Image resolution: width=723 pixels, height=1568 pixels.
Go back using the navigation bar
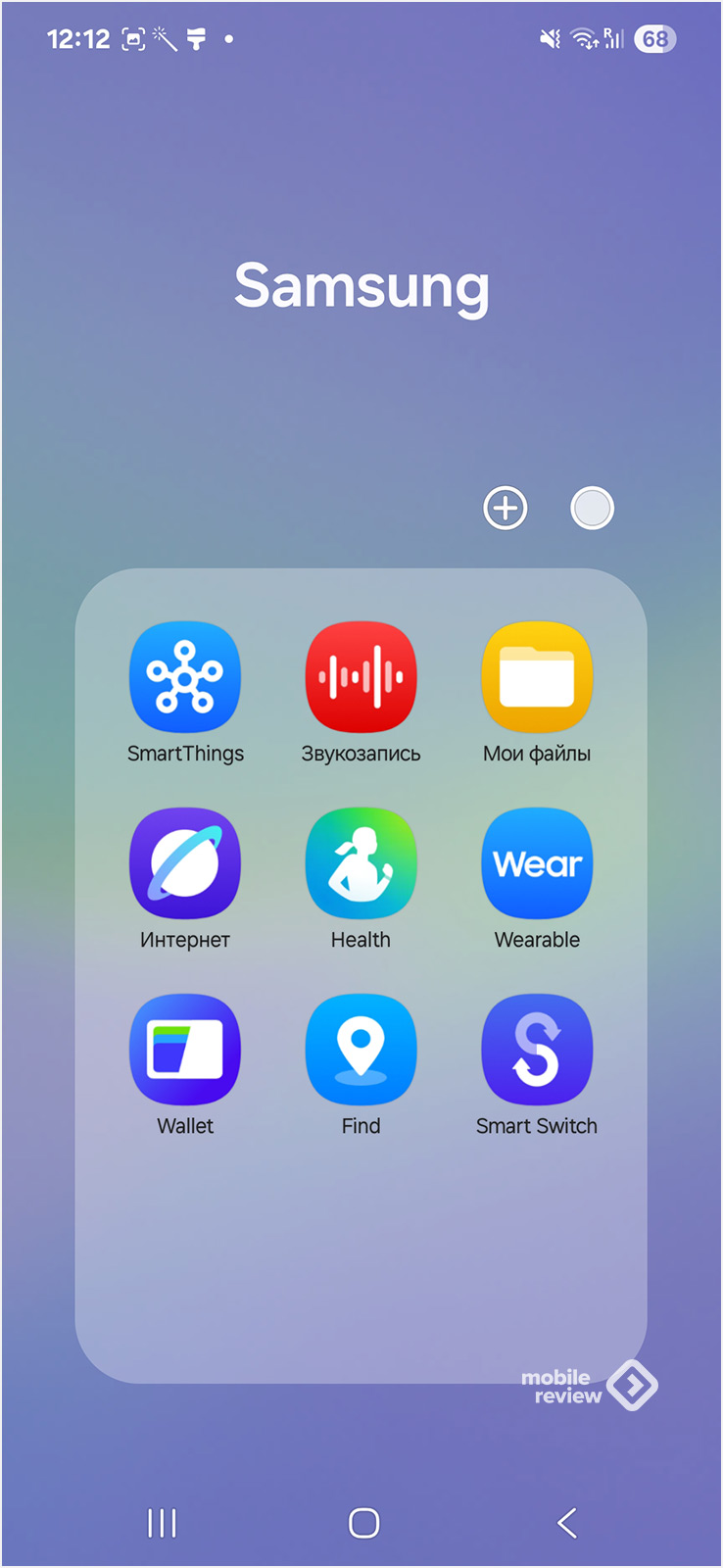(x=567, y=1522)
